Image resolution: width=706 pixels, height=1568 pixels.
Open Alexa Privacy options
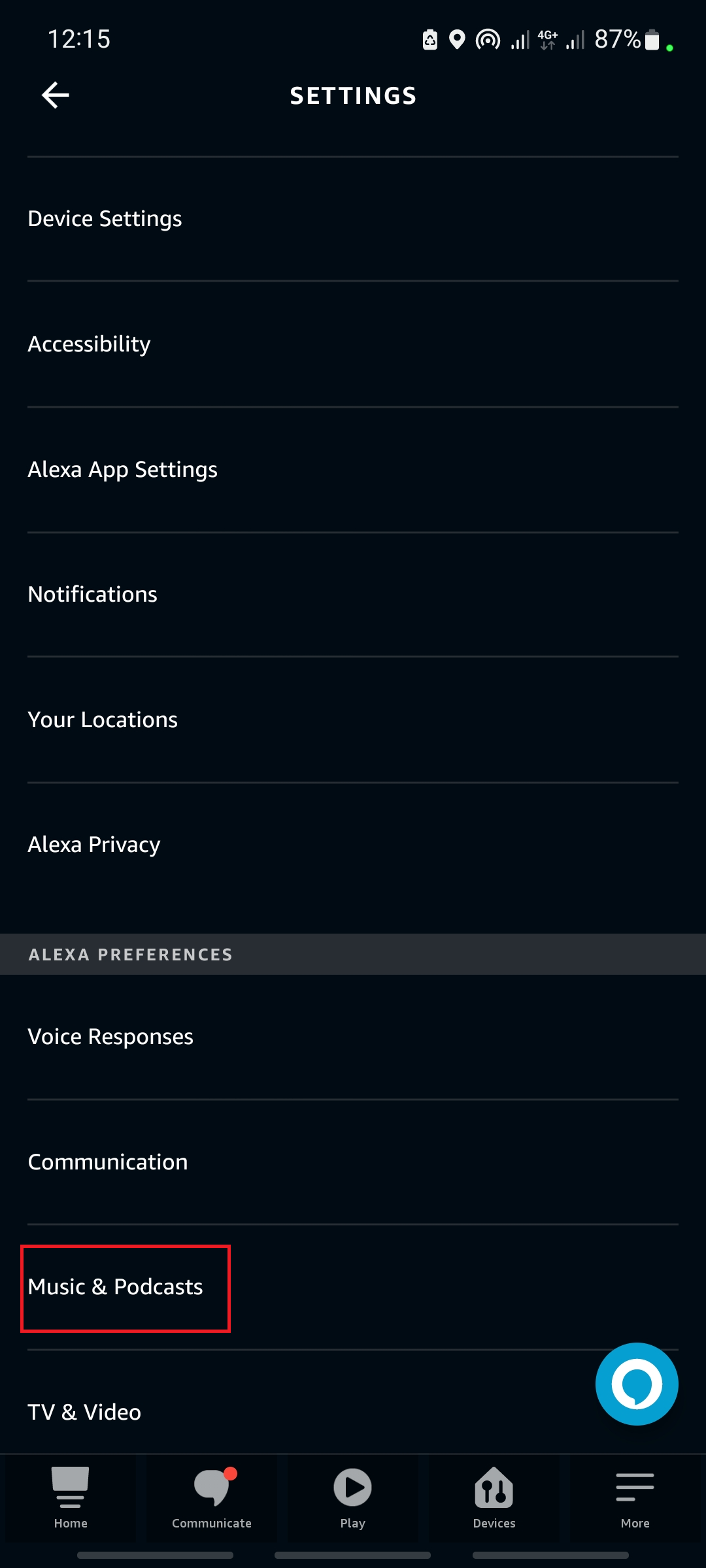[x=93, y=843]
